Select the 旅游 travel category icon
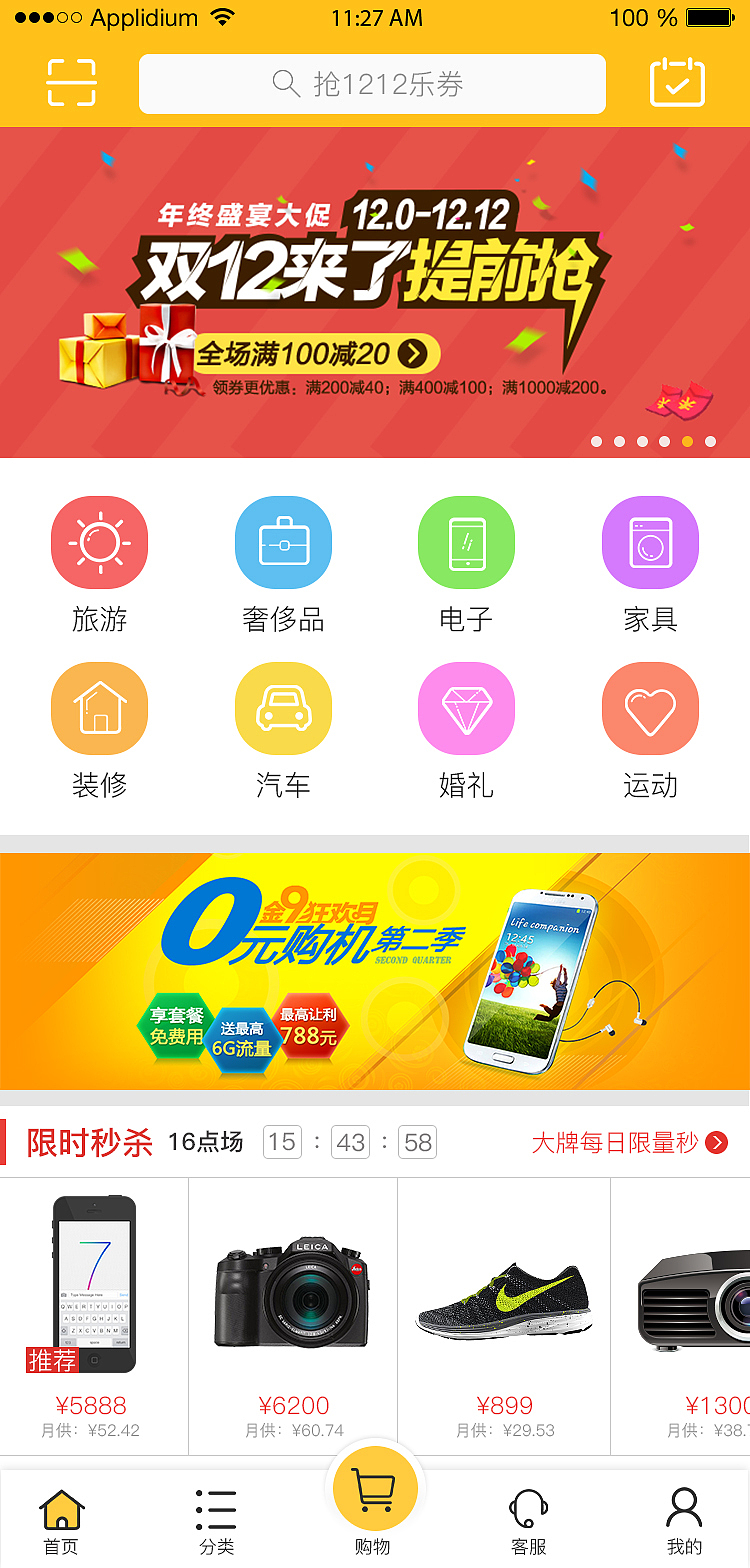 pos(99,542)
